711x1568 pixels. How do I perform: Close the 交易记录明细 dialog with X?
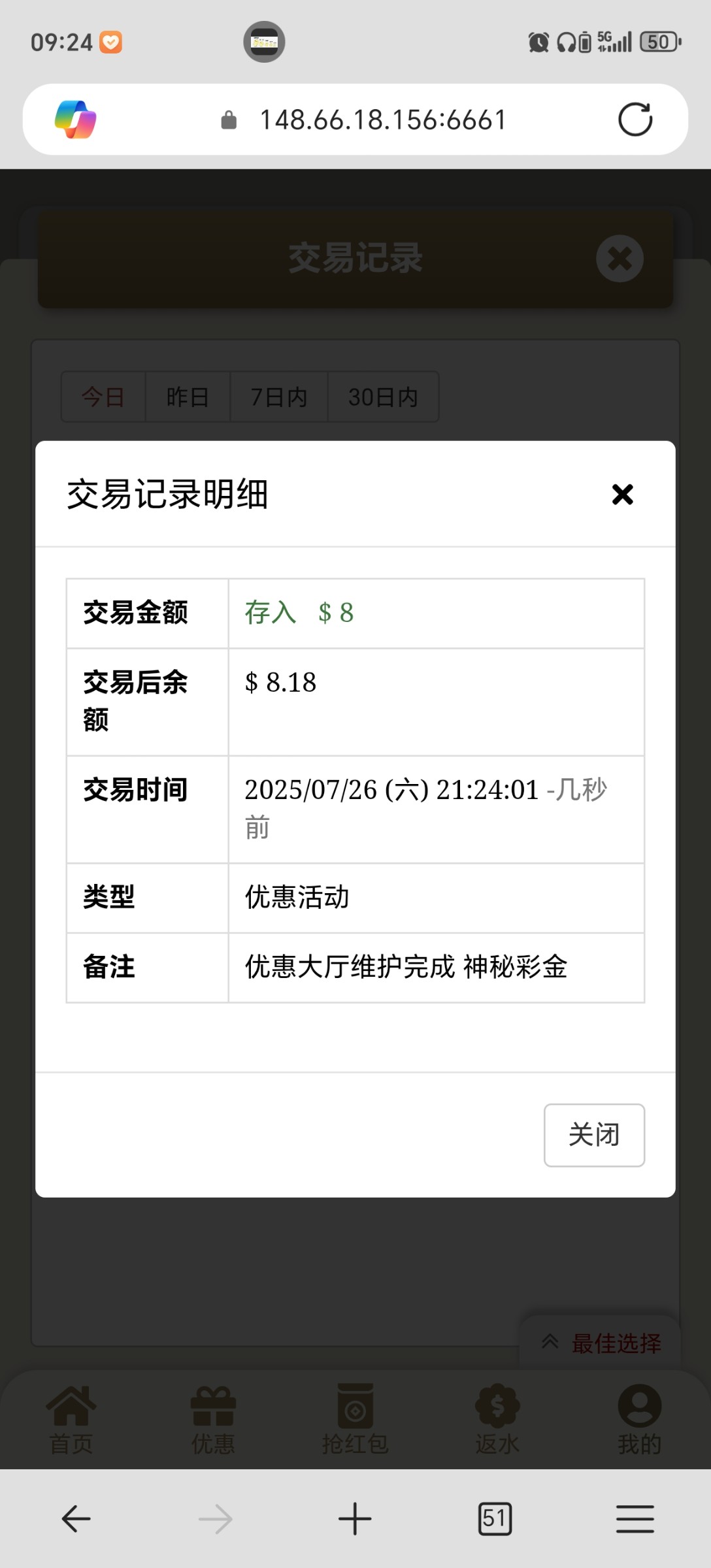pos(622,495)
